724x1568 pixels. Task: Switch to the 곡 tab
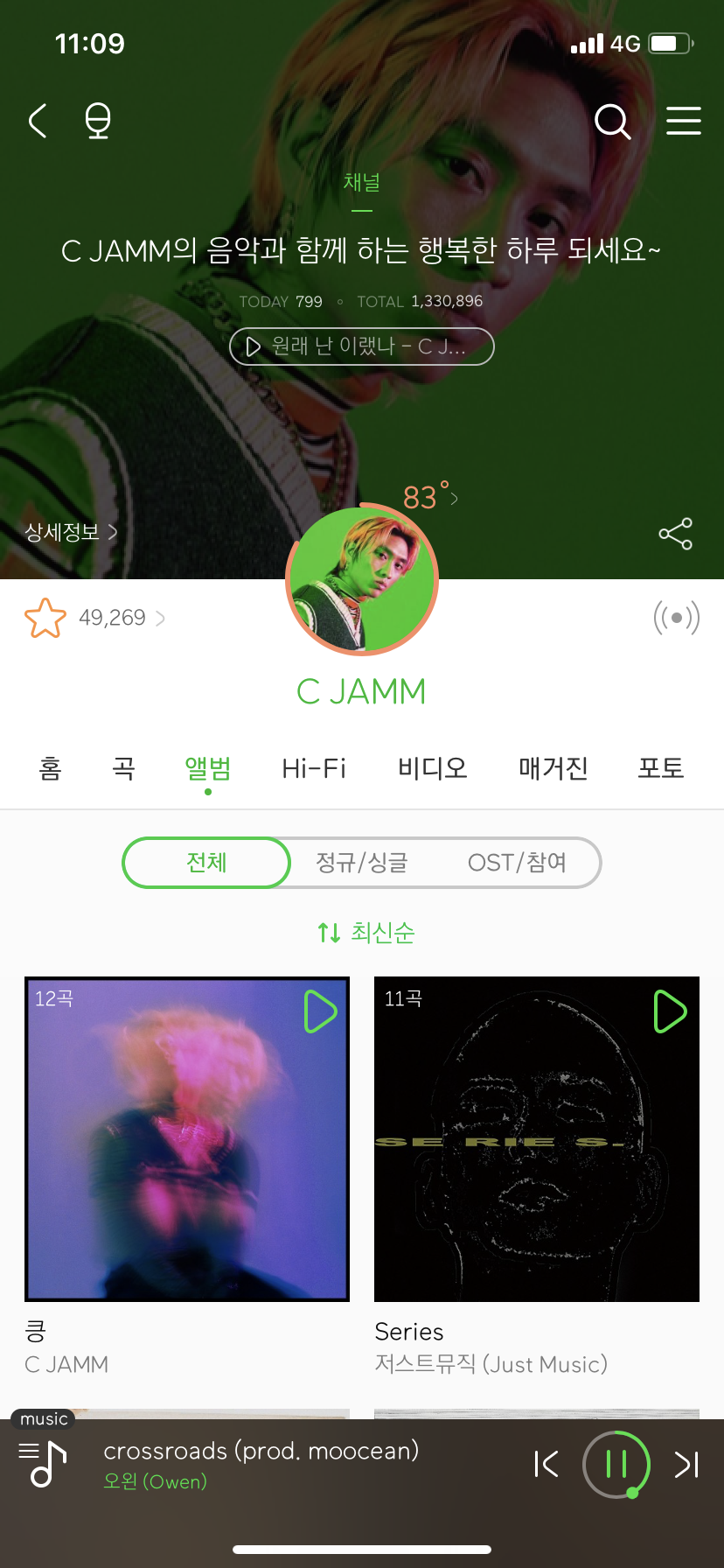[x=124, y=768]
